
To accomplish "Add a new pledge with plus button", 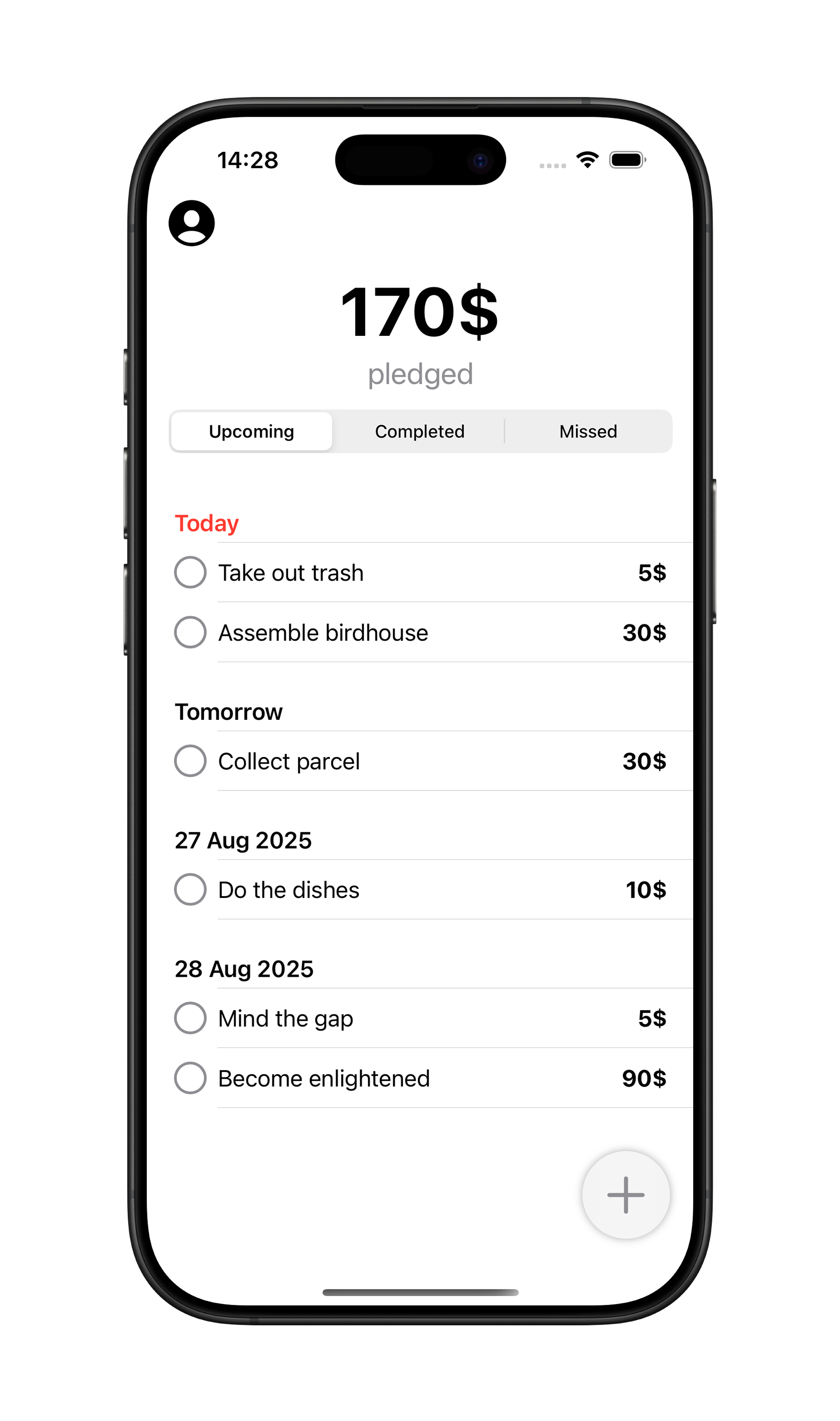I will pyautogui.click(x=626, y=1195).
